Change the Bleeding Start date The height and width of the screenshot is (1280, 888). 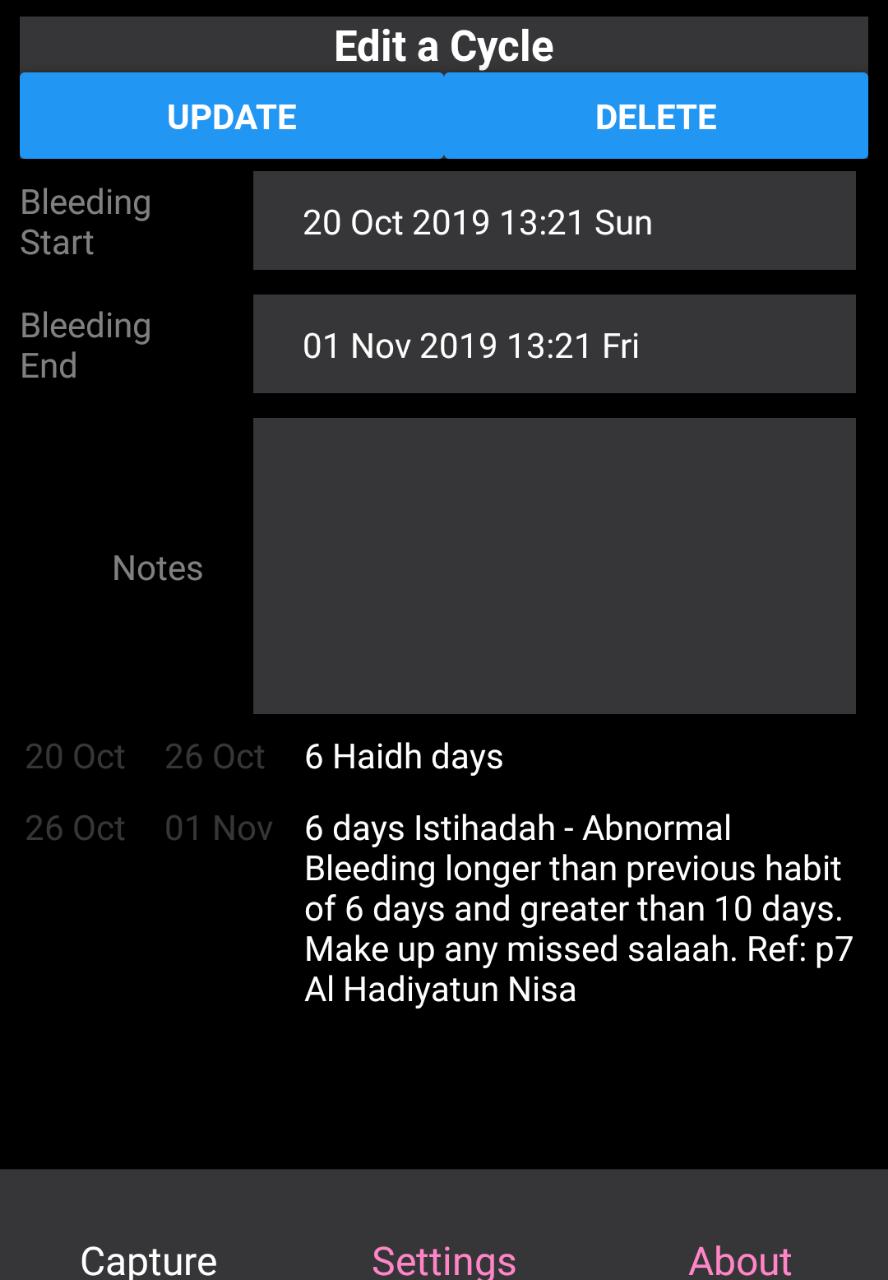[x=554, y=221]
